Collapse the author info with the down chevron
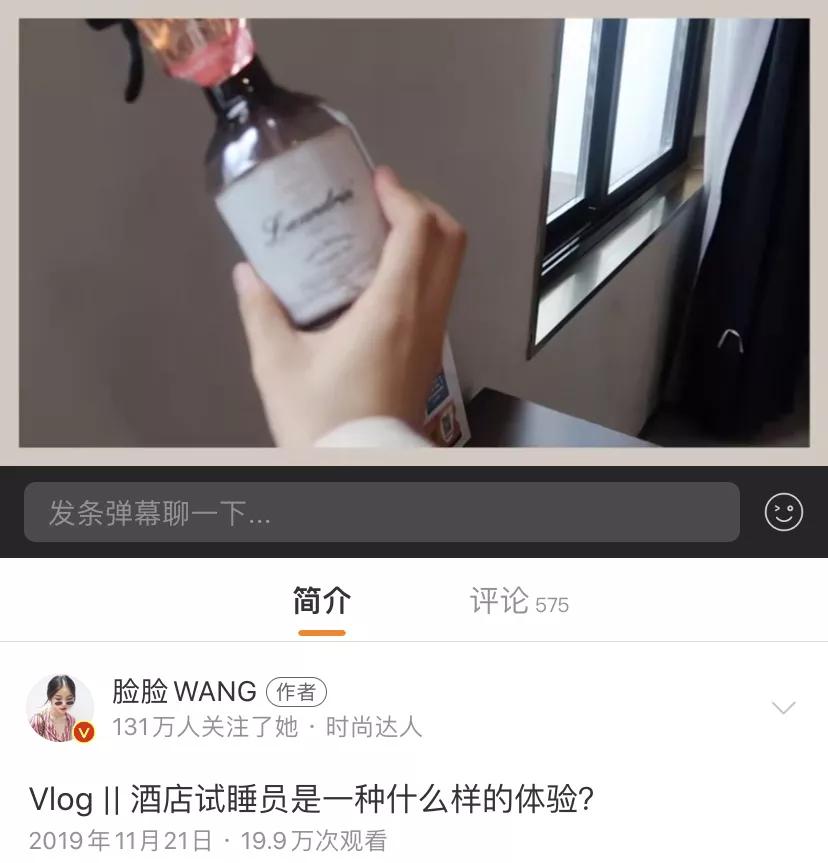828x863 pixels. (x=783, y=706)
